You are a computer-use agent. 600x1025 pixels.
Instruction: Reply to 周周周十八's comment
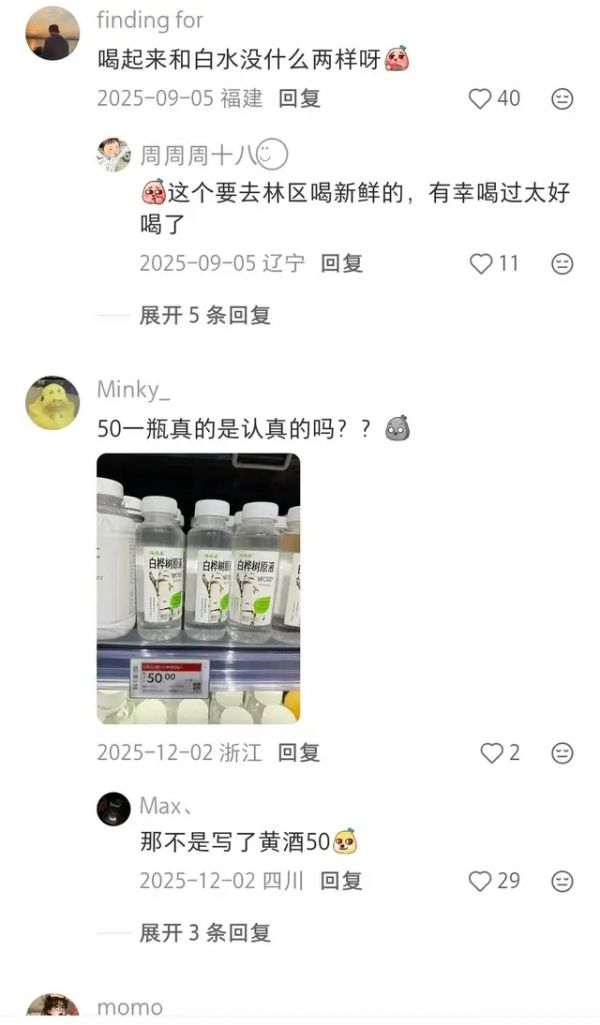(341, 263)
